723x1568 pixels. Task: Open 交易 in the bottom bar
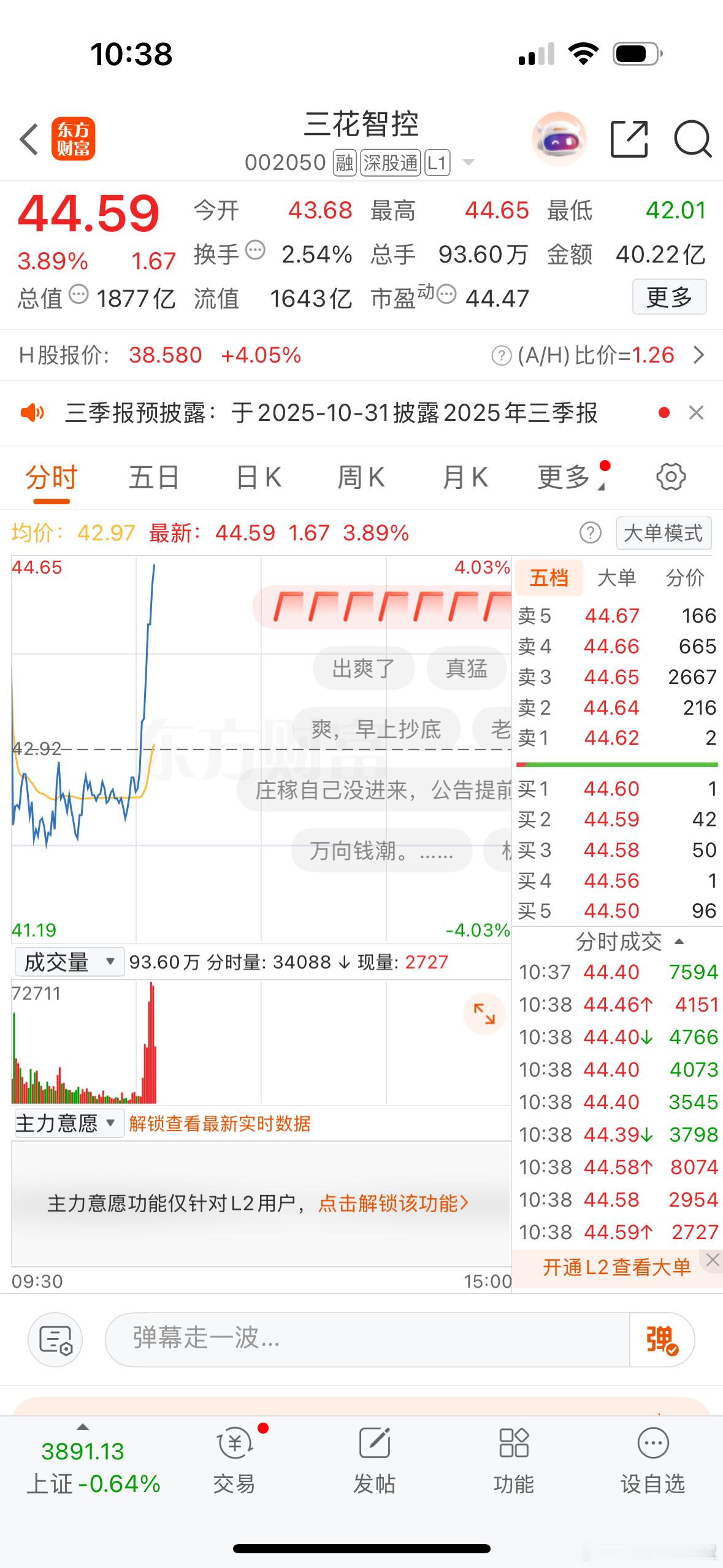(x=234, y=1462)
